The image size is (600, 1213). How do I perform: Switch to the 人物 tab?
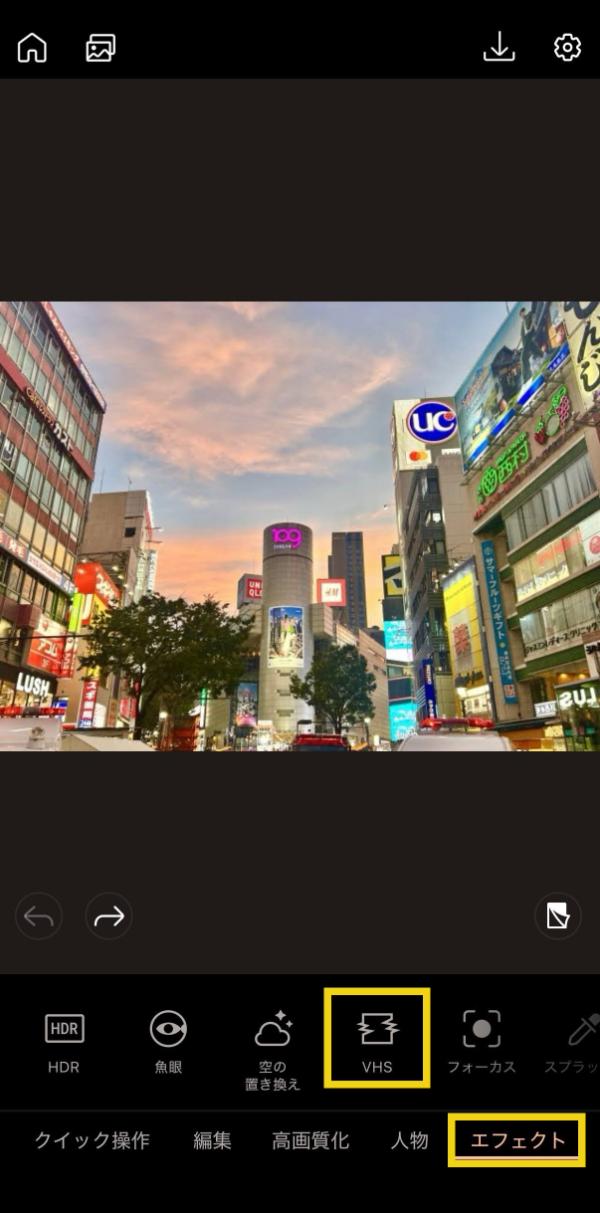click(409, 1140)
